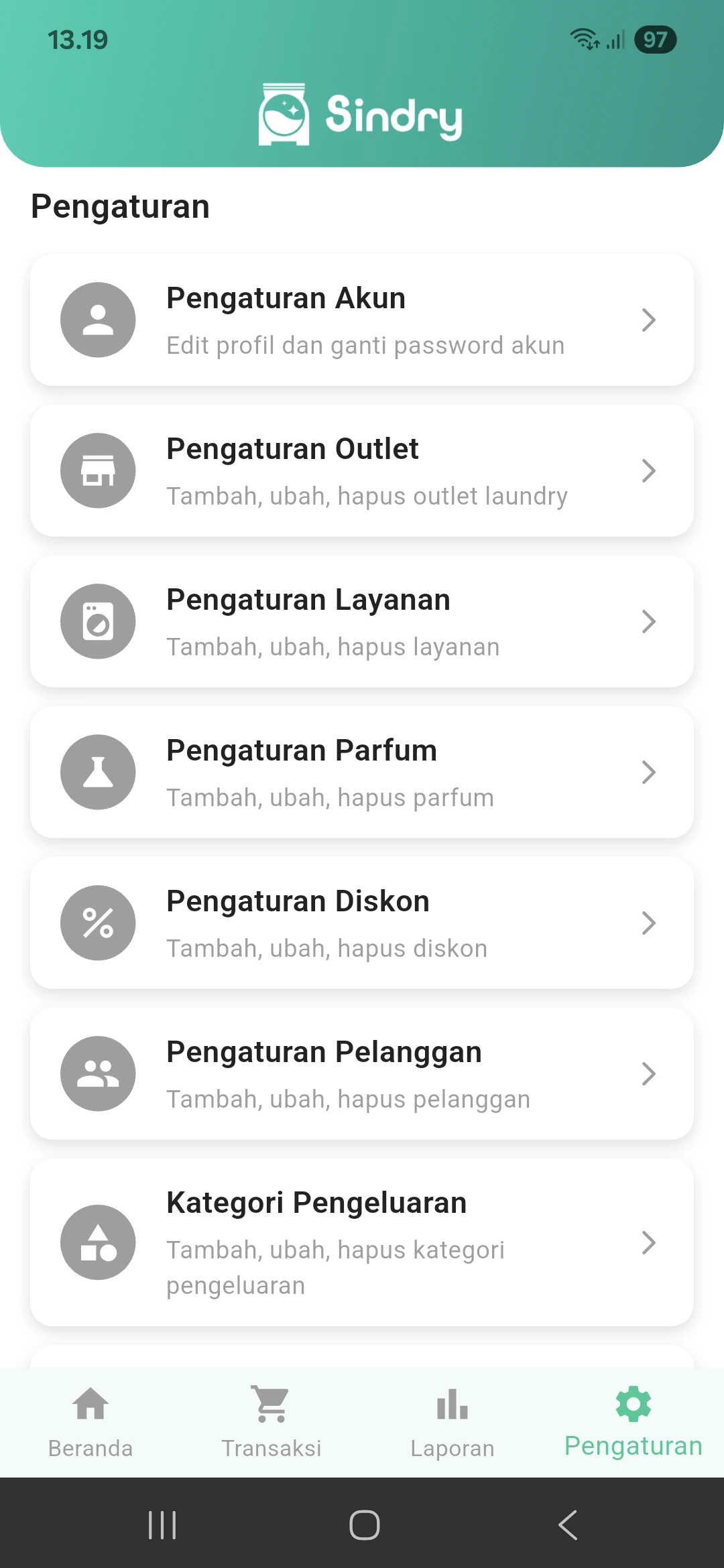Click the percent icon for Pengaturan Diskon
Screen dimensions: 724x1568
(98, 923)
